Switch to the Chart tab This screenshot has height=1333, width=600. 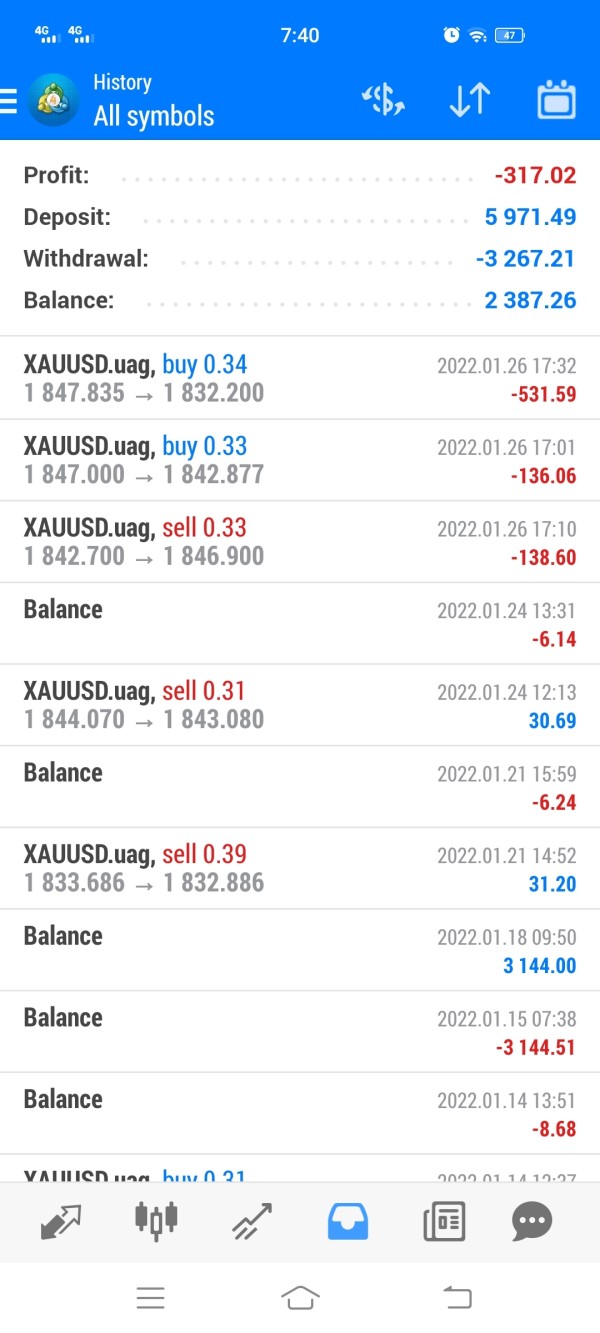click(x=156, y=1221)
